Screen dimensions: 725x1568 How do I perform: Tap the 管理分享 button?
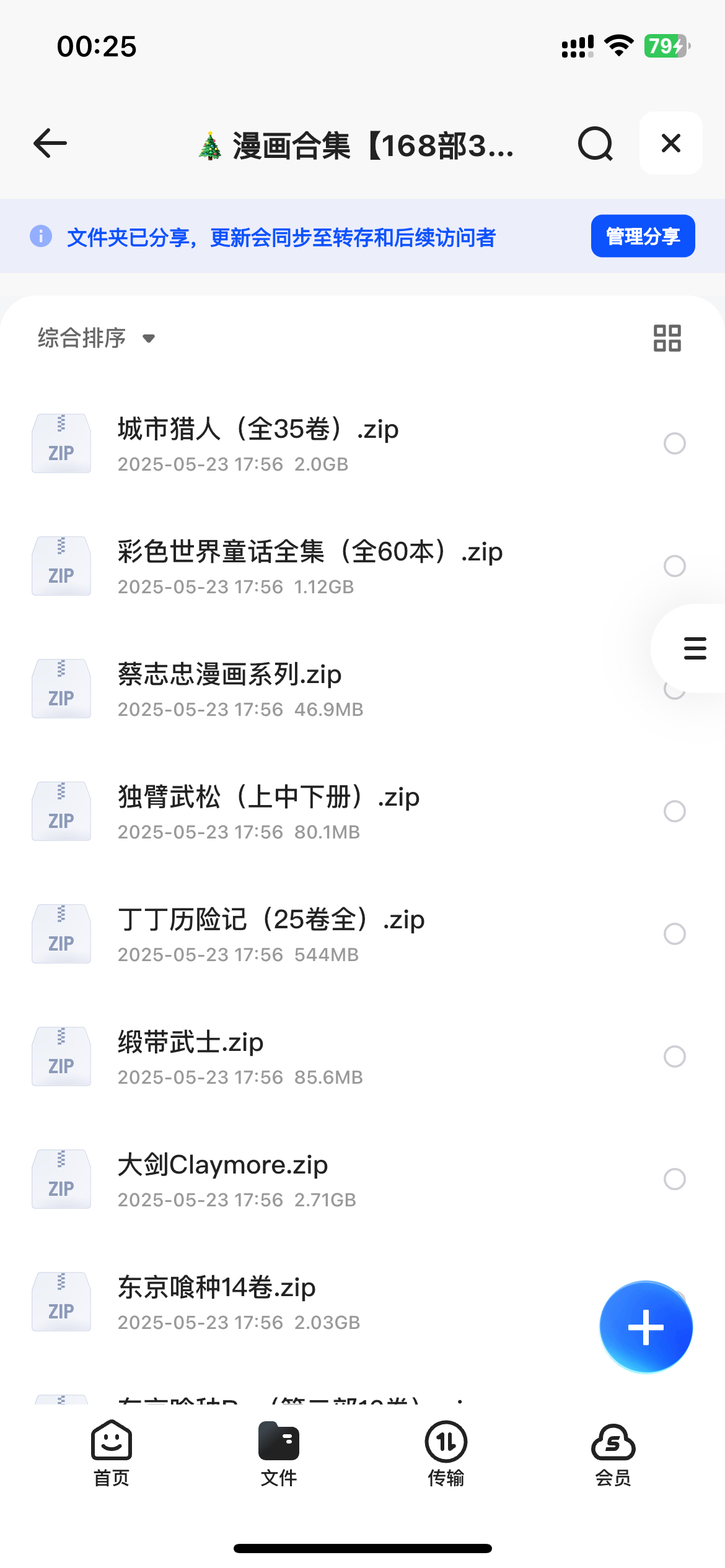point(643,236)
